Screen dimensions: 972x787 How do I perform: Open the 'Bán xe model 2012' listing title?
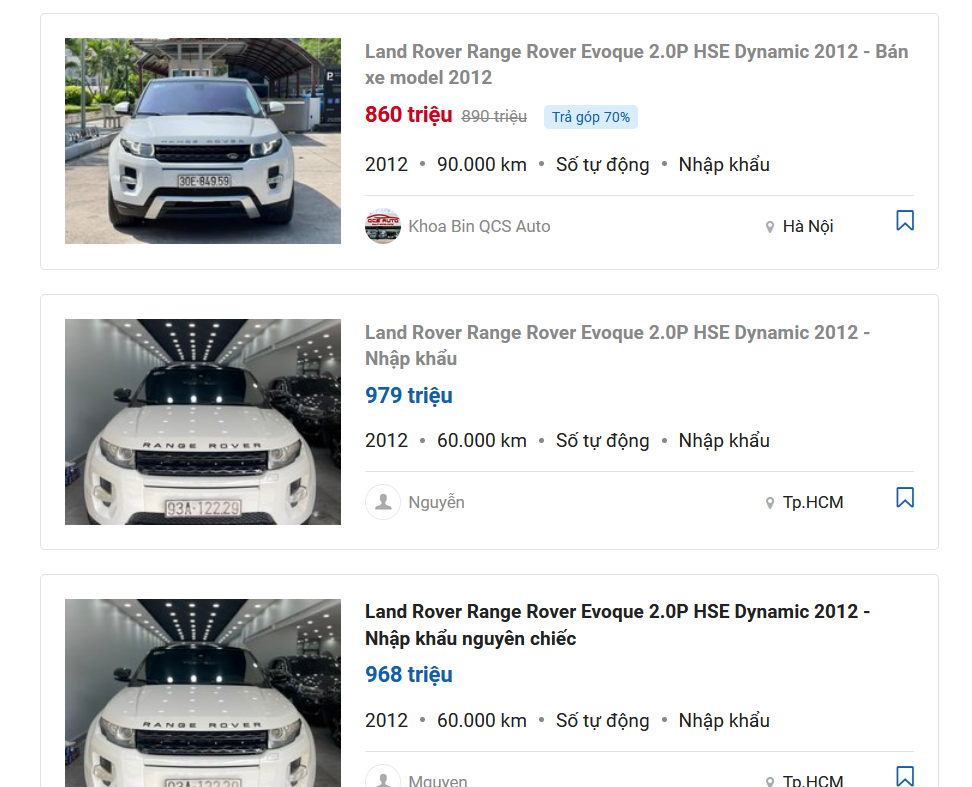coord(636,64)
